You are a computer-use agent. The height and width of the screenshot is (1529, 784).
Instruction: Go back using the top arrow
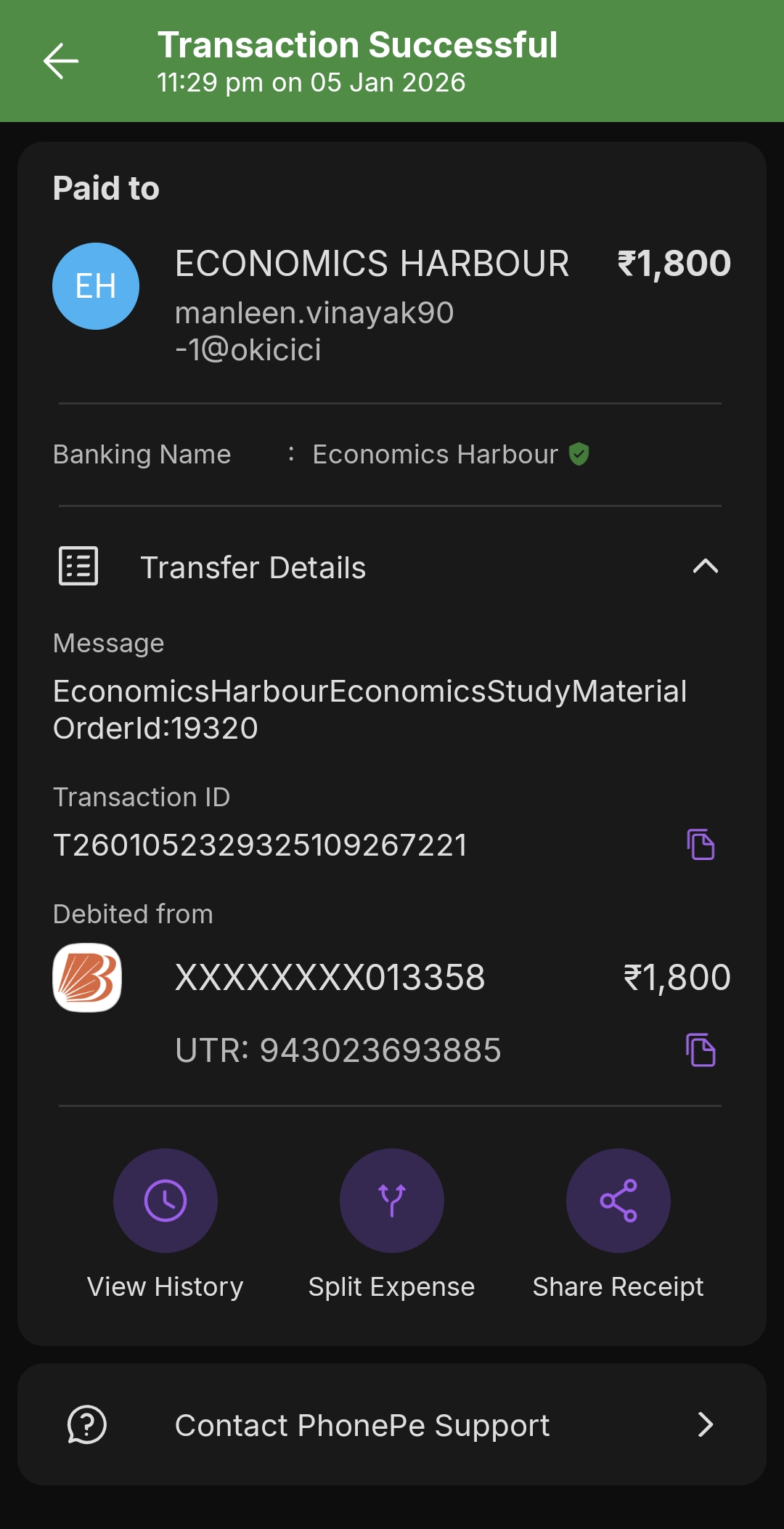(x=61, y=61)
